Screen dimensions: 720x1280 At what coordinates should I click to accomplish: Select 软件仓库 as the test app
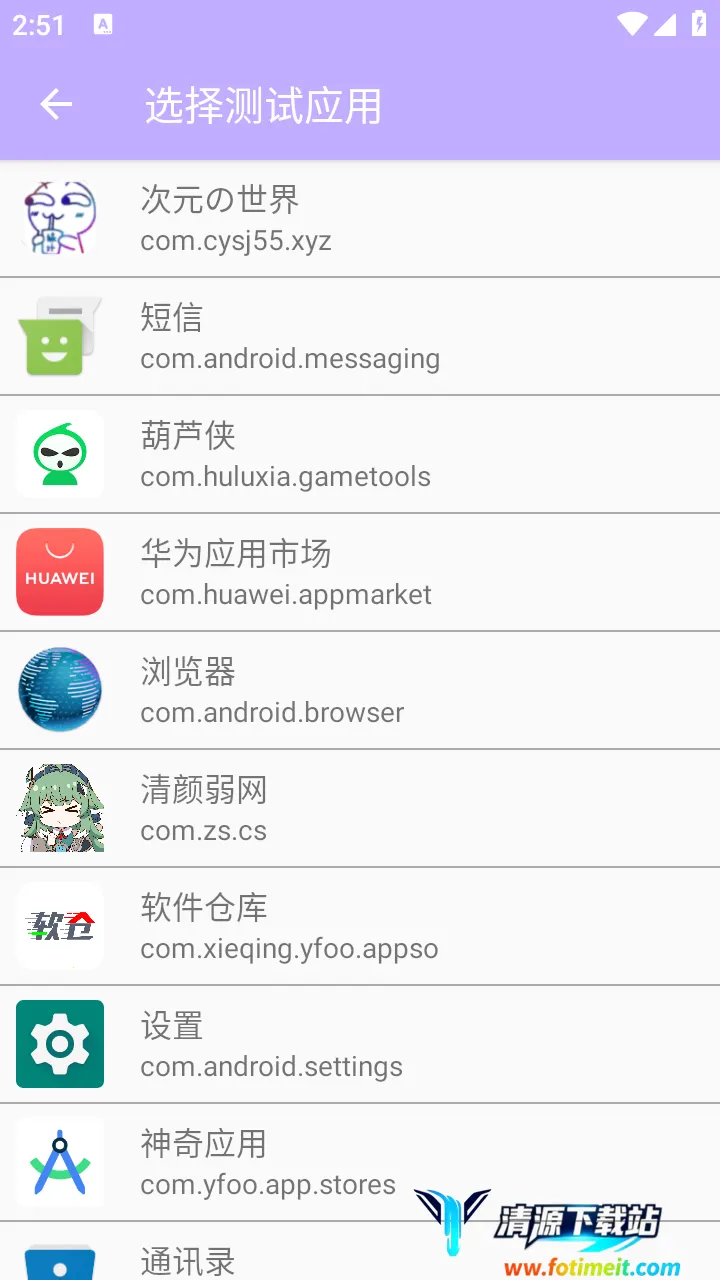coord(360,926)
